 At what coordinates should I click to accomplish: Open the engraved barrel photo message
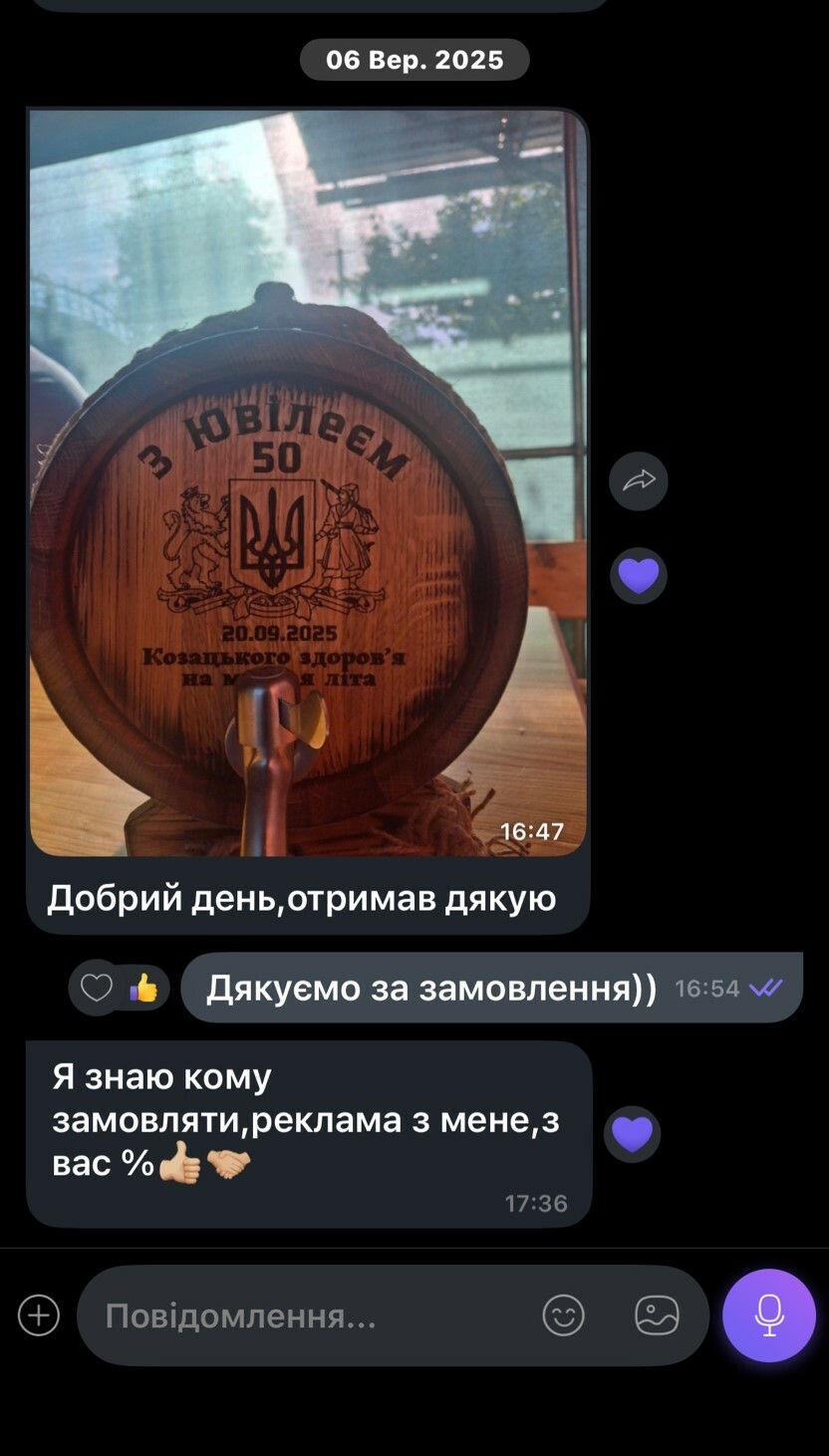(308, 482)
